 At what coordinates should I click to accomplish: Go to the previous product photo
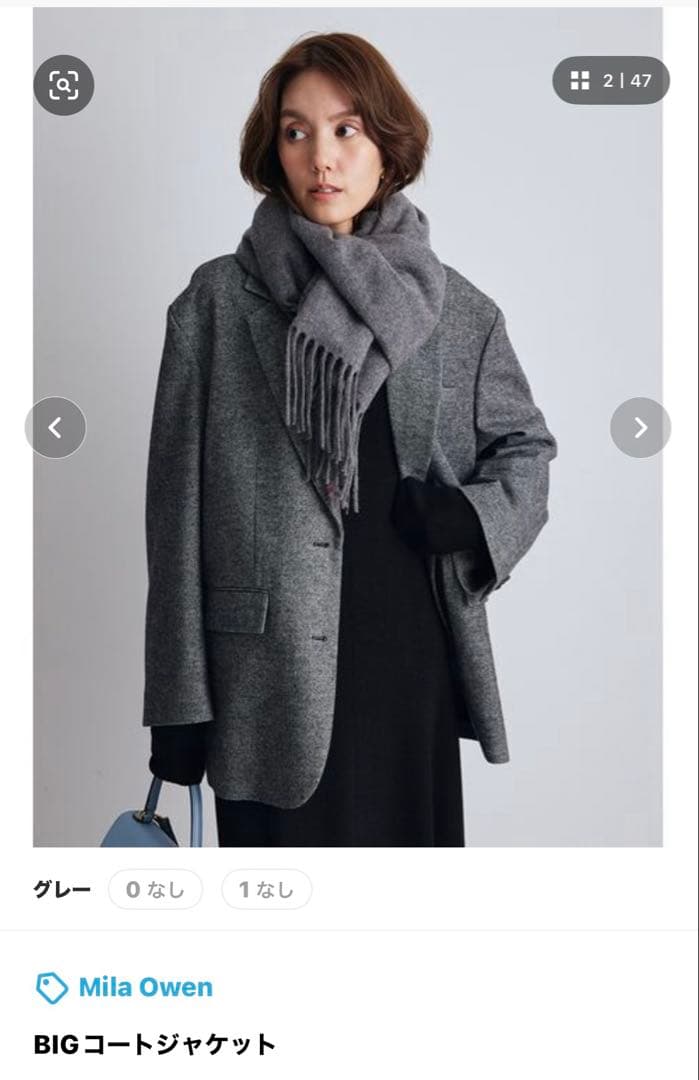(x=55, y=428)
